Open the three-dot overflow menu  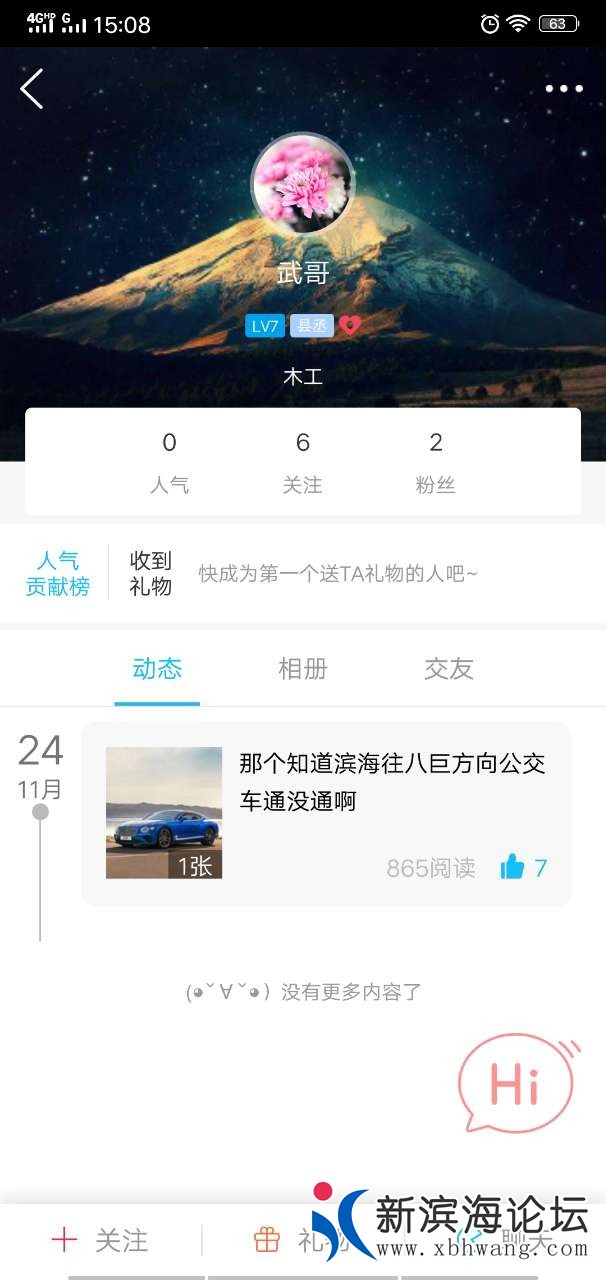coord(564,89)
